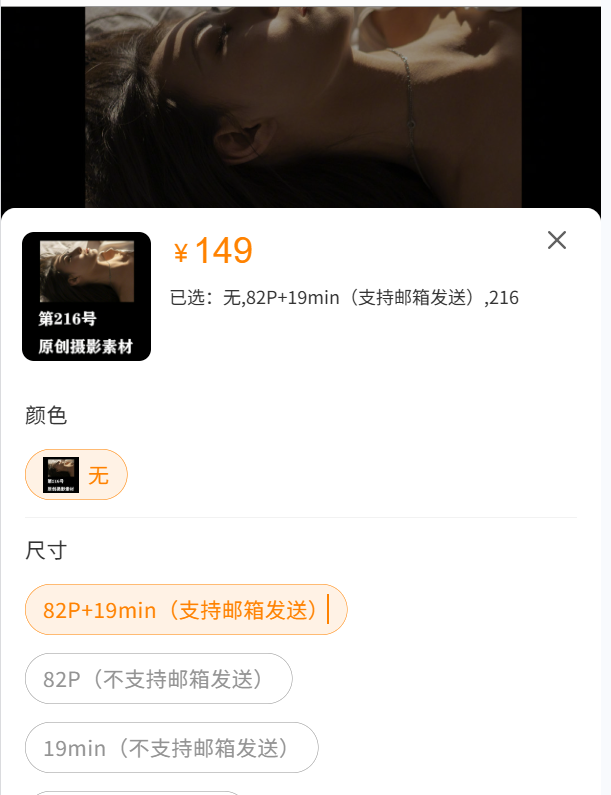Image resolution: width=611 pixels, height=795 pixels.
Task: Choose size 82P+19min（支持邮箱发送）
Action: pos(185,609)
